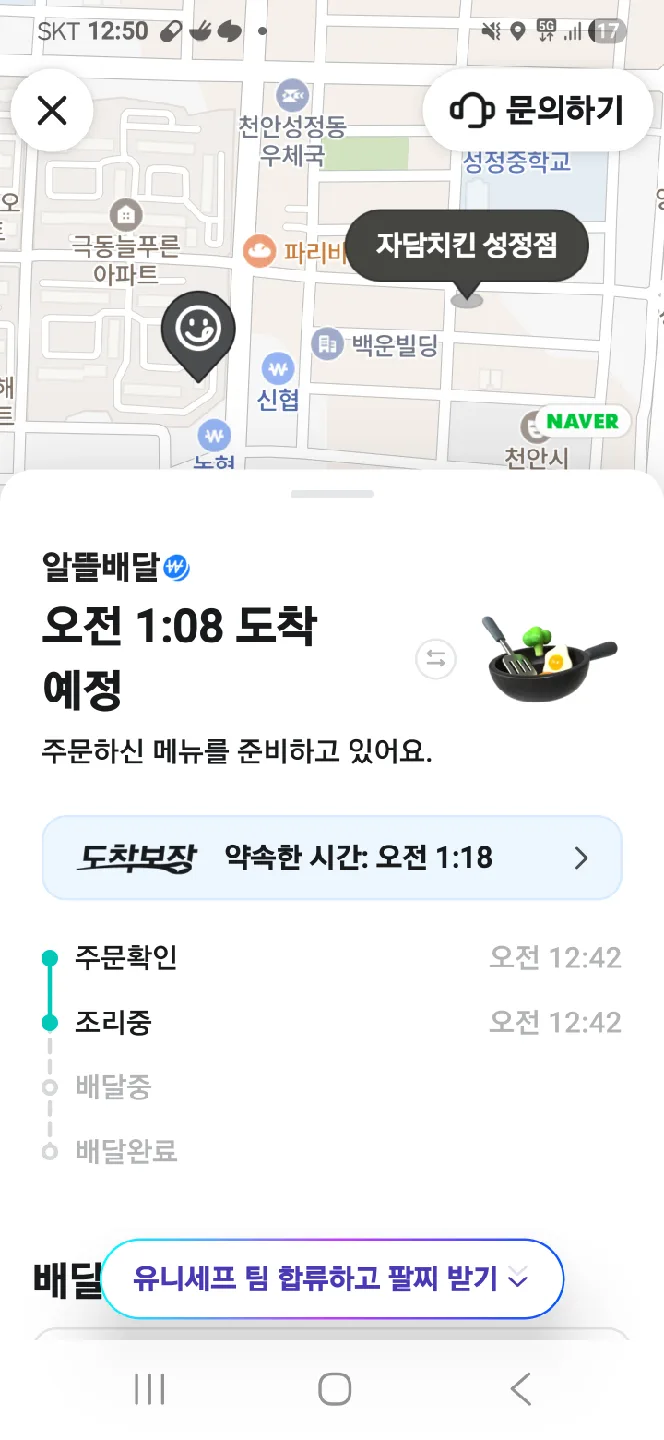The width and height of the screenshot is (664, 1440).
Task: Close the delivery tracking screen
Action: click(52, 110)
